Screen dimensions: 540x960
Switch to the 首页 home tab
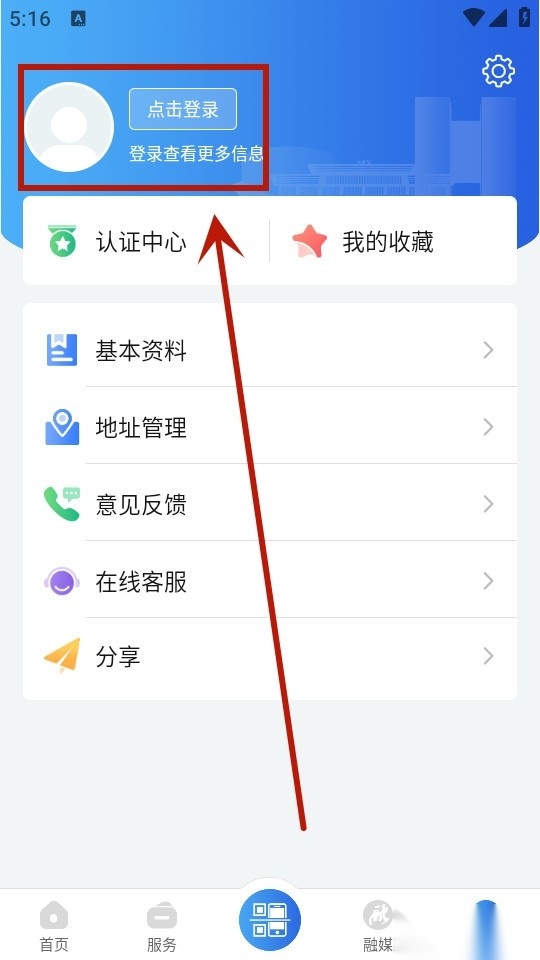click(x=54, y=927)
